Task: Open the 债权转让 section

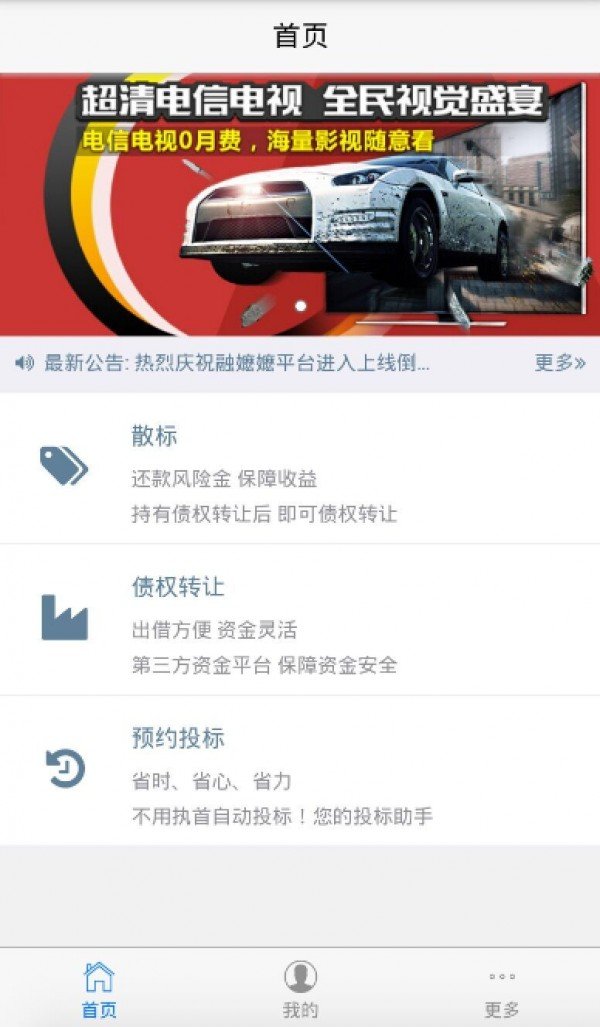Action: (300, 619)
